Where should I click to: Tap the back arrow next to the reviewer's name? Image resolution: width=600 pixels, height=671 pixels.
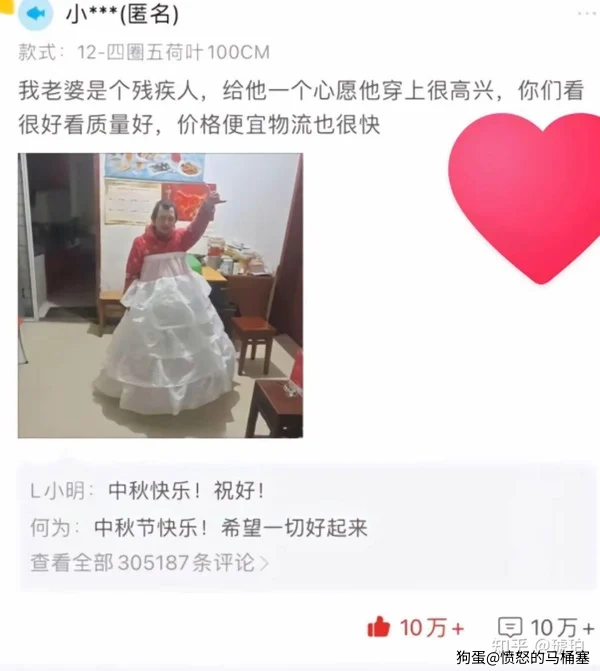point(37,13)
